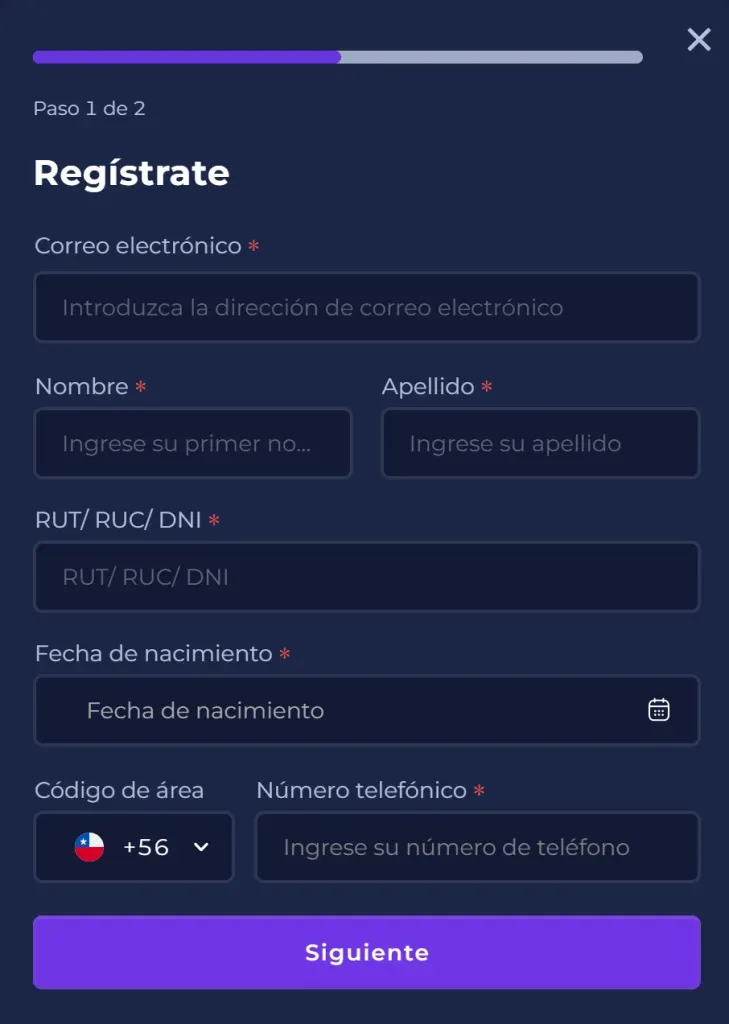The width and height of the screenshot is (729, 1024).
Task: Click the Regístrate heading
Action: [131, 172]
